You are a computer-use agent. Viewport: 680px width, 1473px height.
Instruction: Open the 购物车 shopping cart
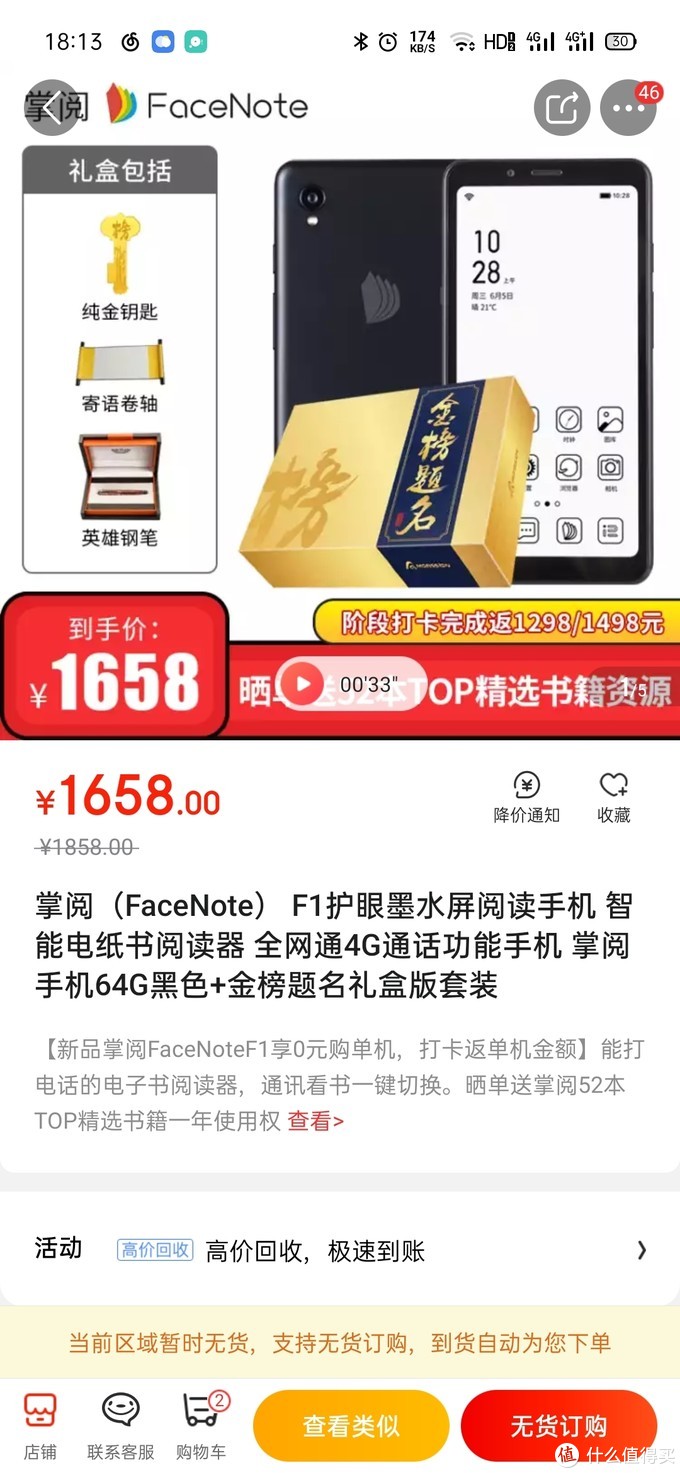pyautogui.click(x=201, y=1423)
